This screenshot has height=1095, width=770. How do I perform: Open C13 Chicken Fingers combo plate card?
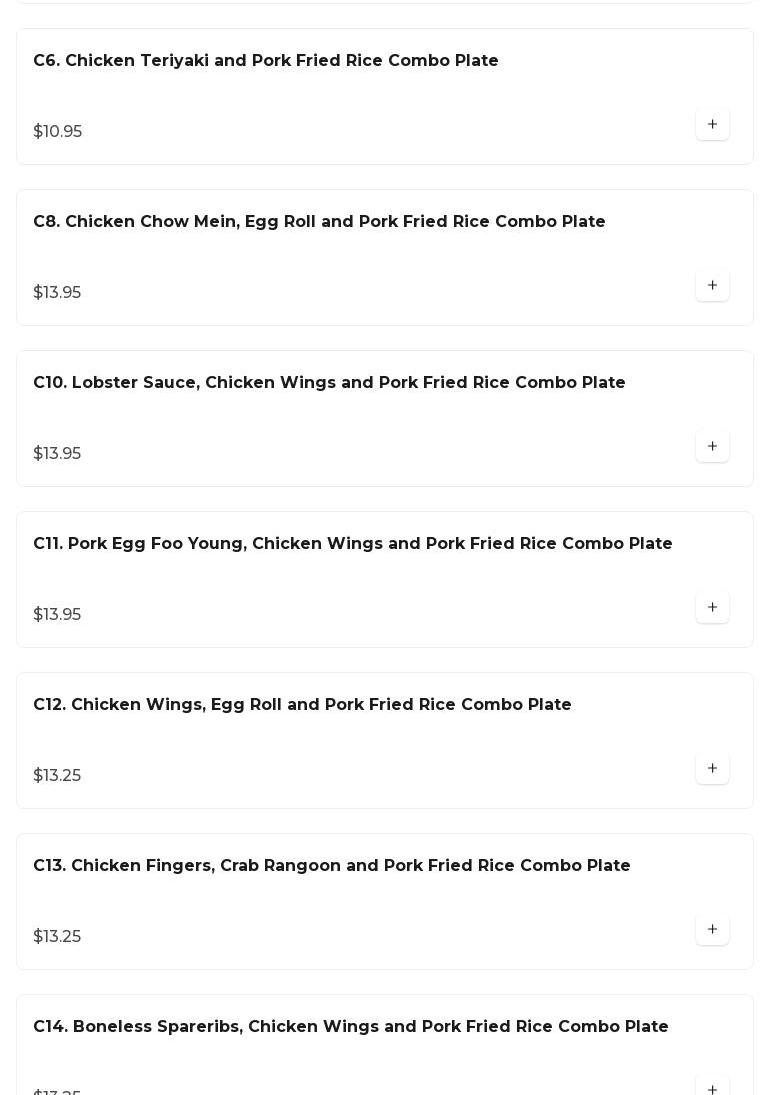331,866
